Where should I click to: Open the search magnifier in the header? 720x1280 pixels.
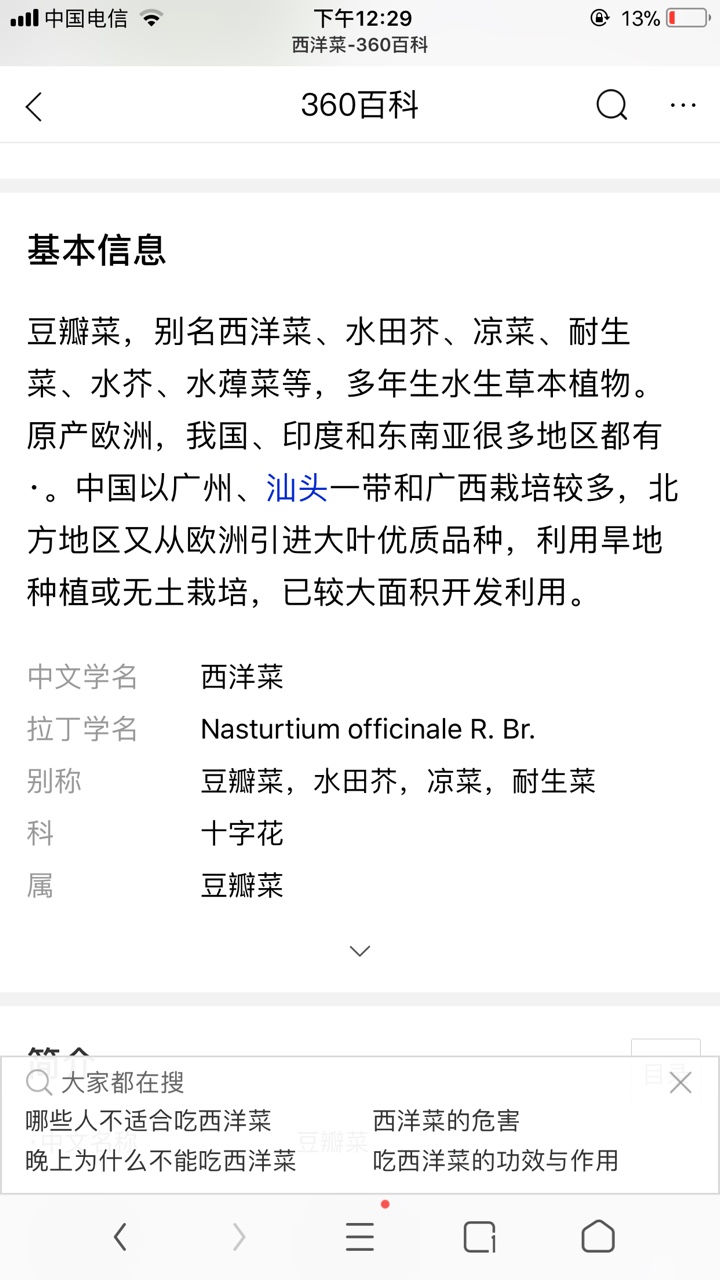click(611, 105)
